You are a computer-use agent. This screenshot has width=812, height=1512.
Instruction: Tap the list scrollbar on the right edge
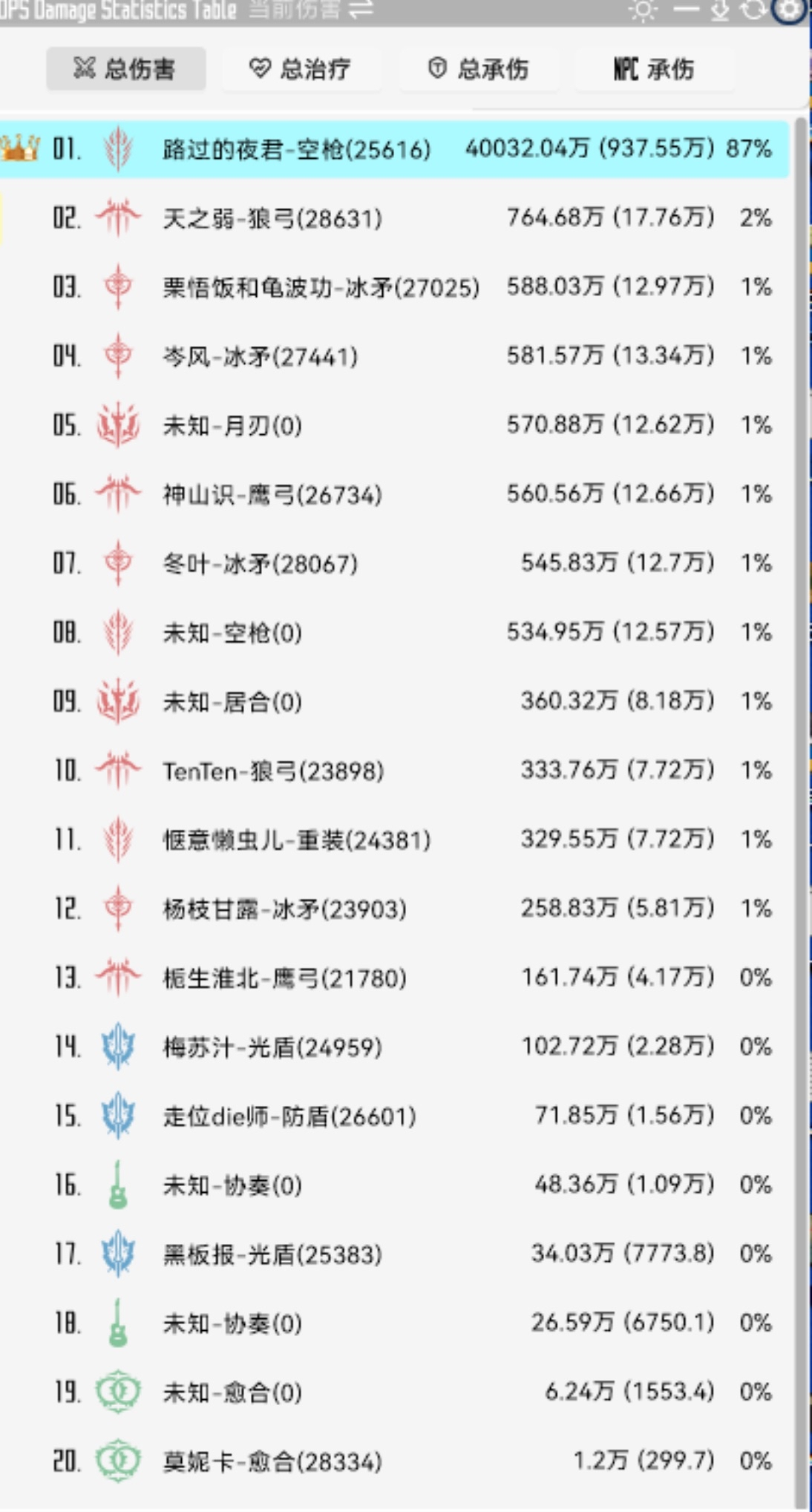801,812
